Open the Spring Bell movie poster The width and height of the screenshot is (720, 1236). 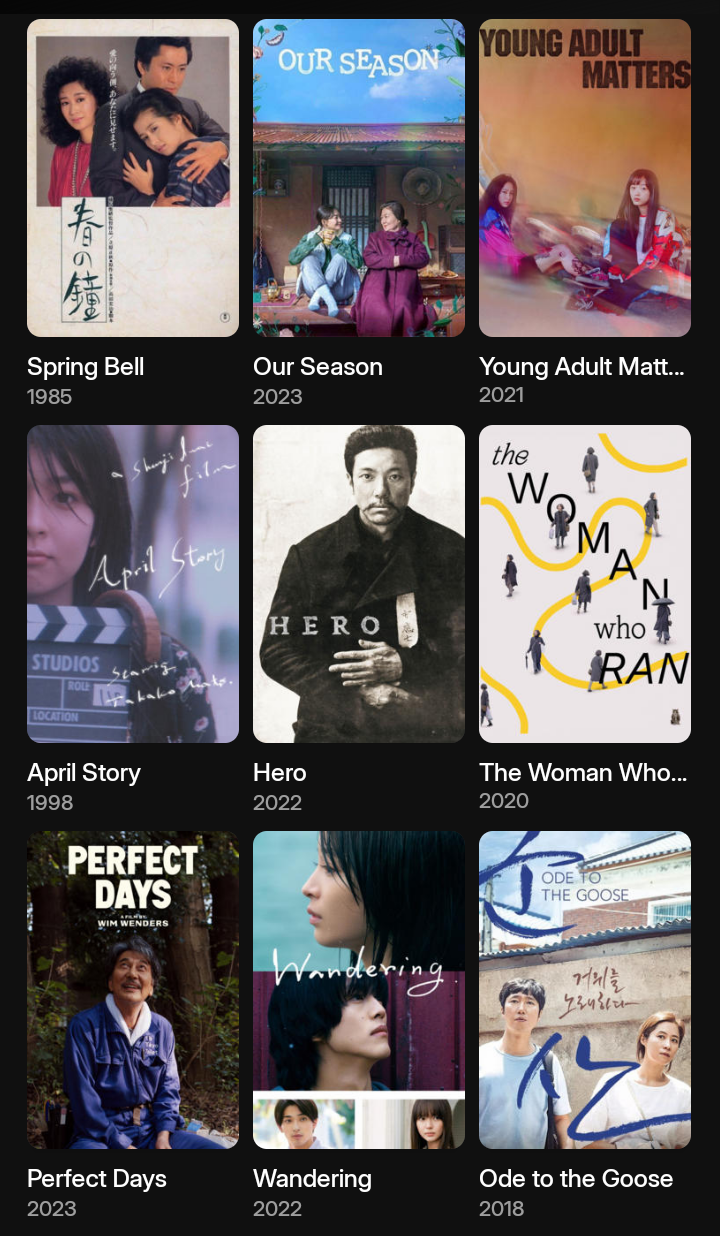click(133, 178)
